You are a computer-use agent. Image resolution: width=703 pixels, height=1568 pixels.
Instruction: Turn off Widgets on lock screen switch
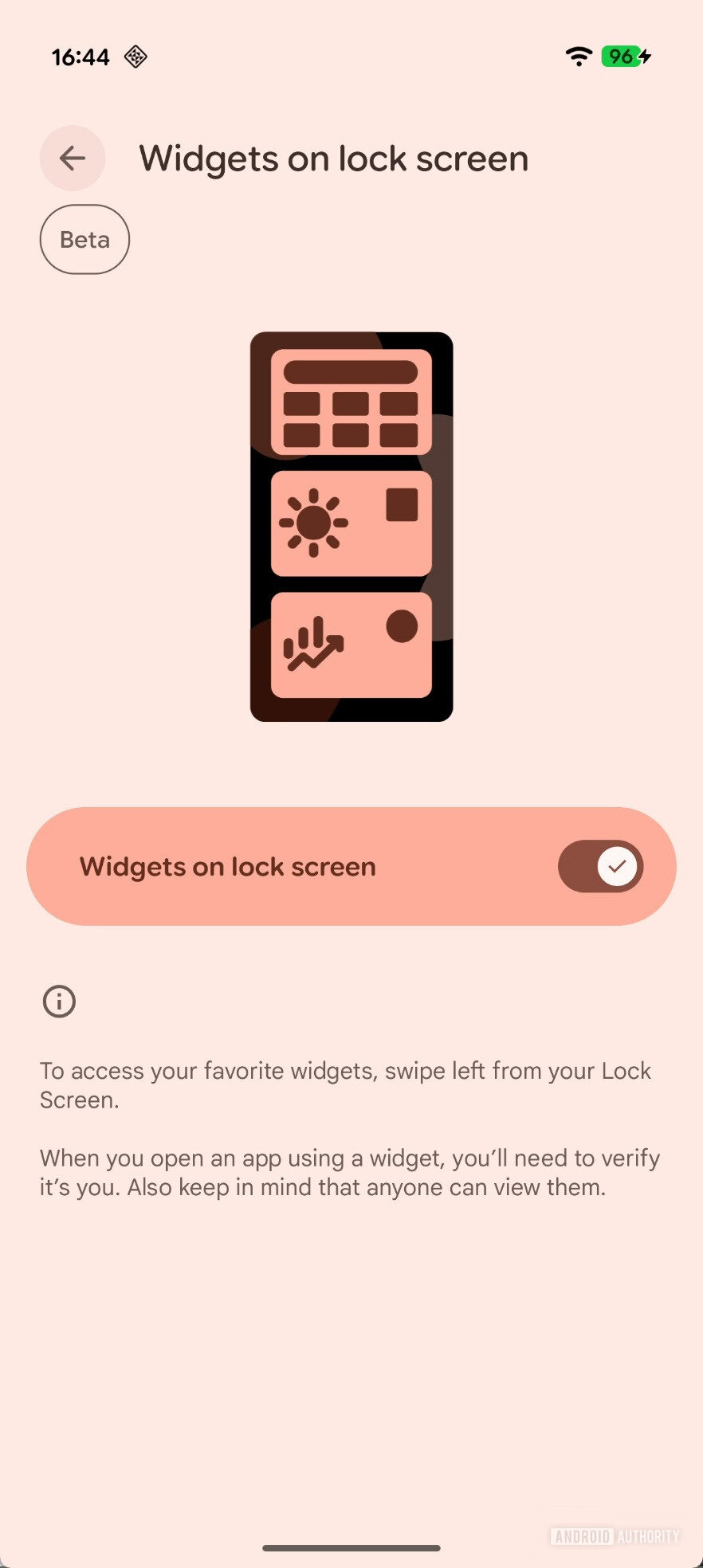point(600,866)
